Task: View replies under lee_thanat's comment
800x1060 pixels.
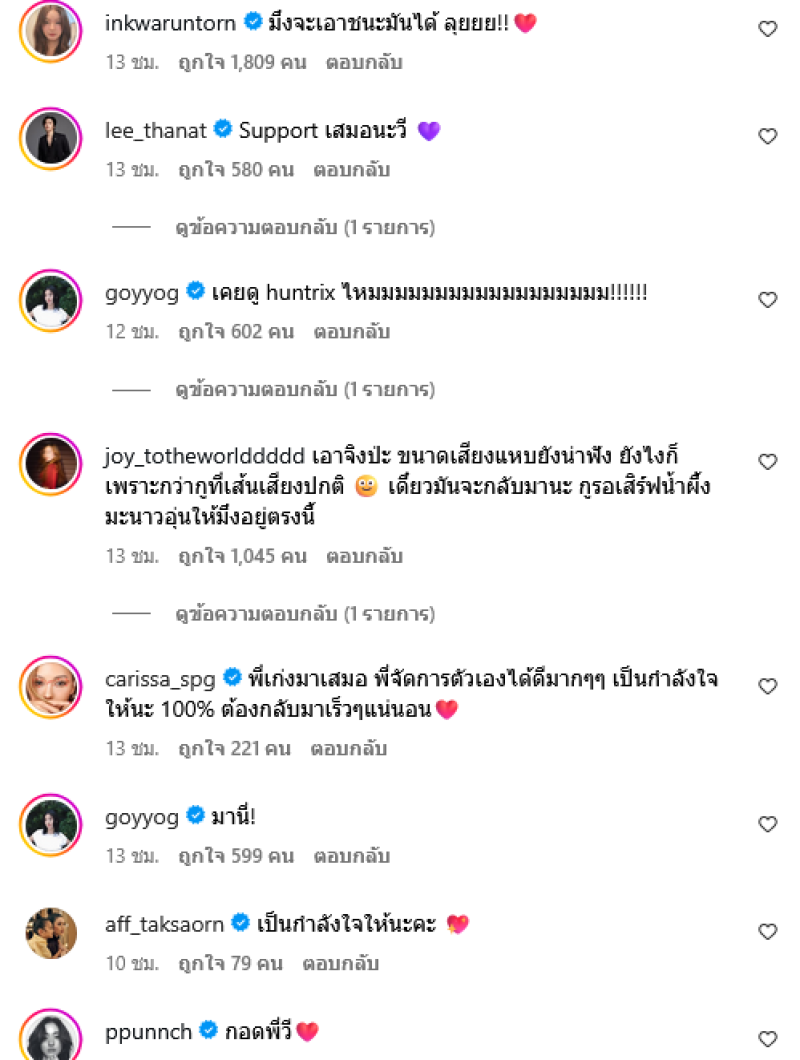Action: point(304,228)
